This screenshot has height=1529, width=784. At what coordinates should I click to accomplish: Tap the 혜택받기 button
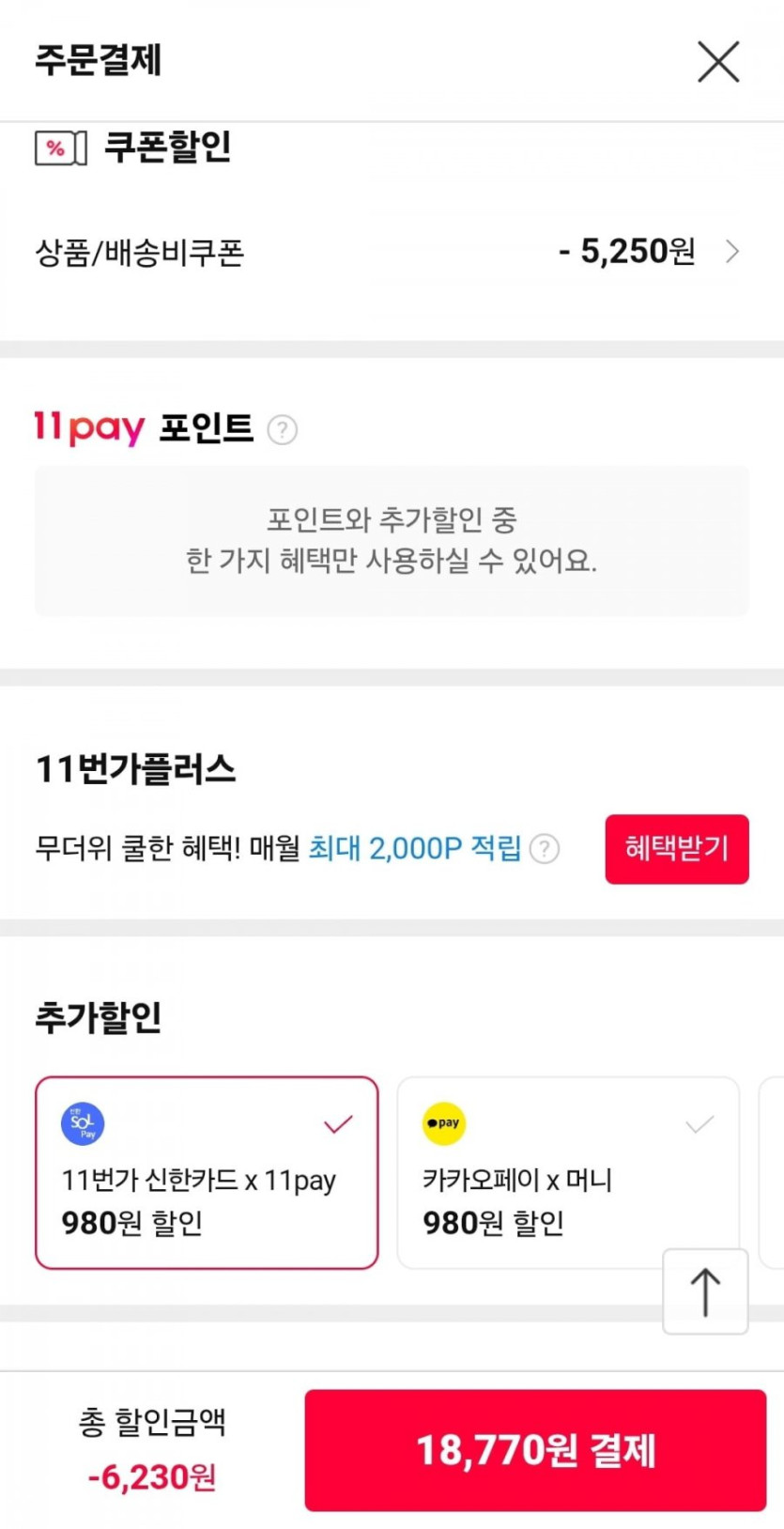click(676, 849)
